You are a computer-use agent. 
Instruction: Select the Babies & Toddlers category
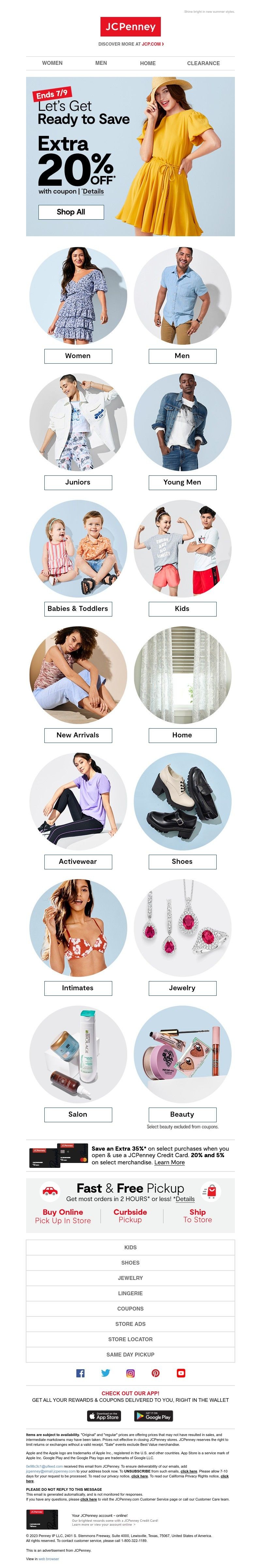click(x=77, y=609)
